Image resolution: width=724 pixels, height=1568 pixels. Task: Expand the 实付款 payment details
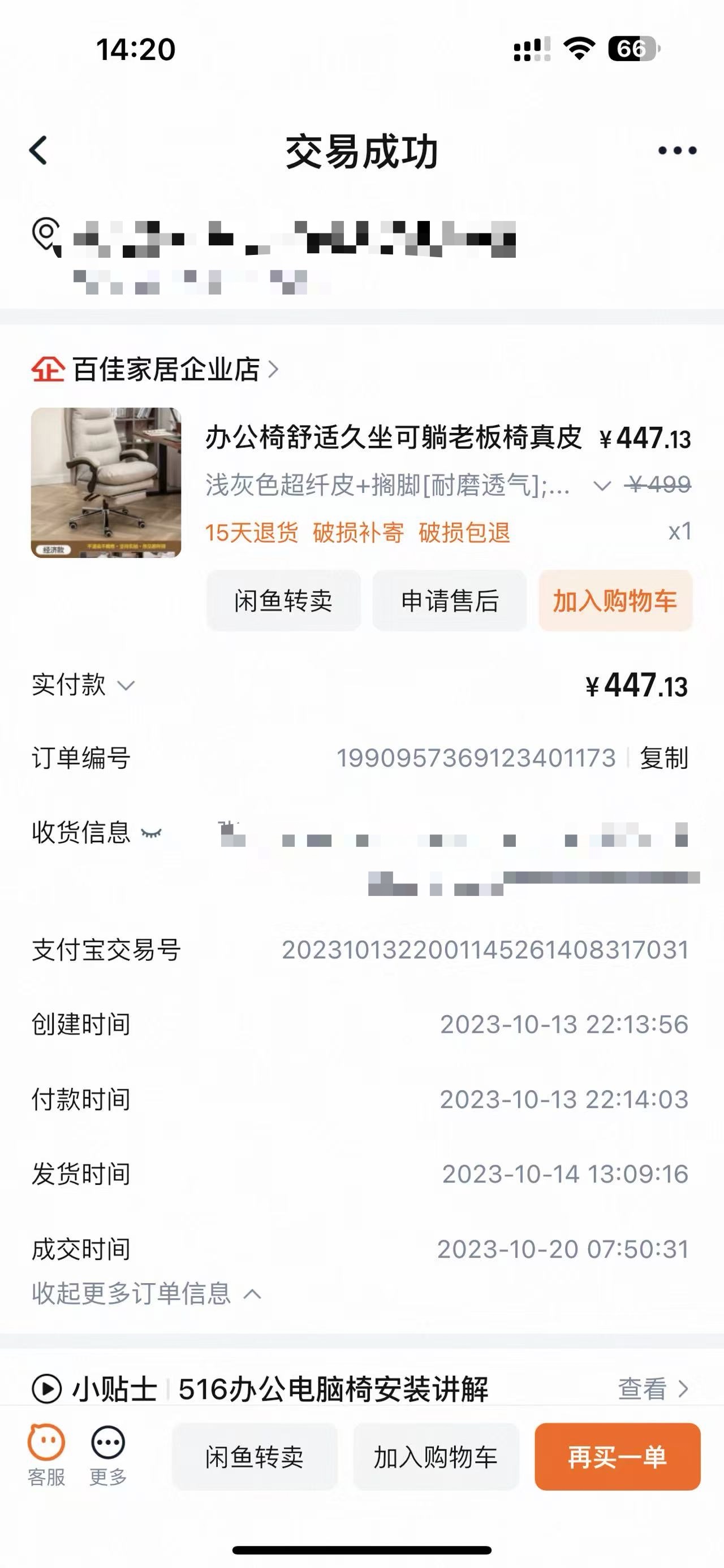[x=83, y=685]
